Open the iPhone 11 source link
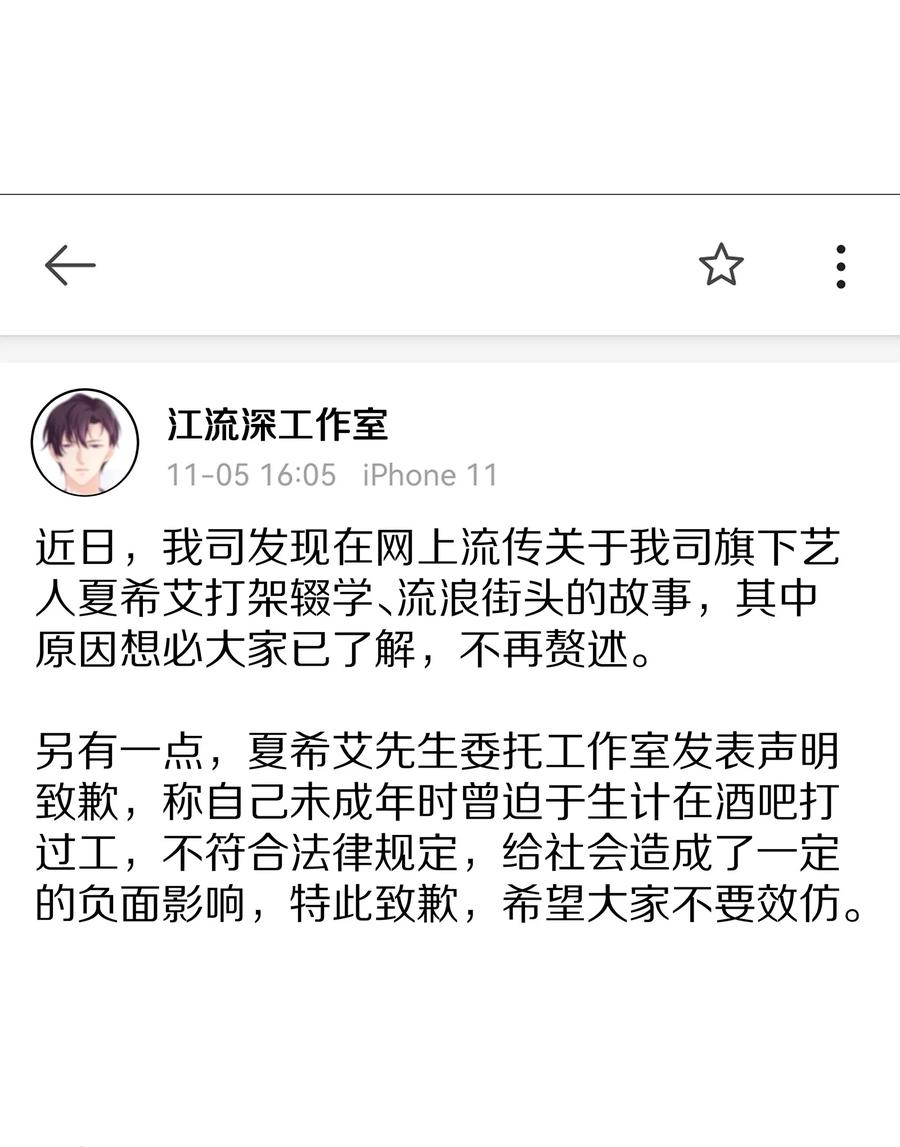The height and width of the screenshot is (1147, 900). (x=430, y=475)
